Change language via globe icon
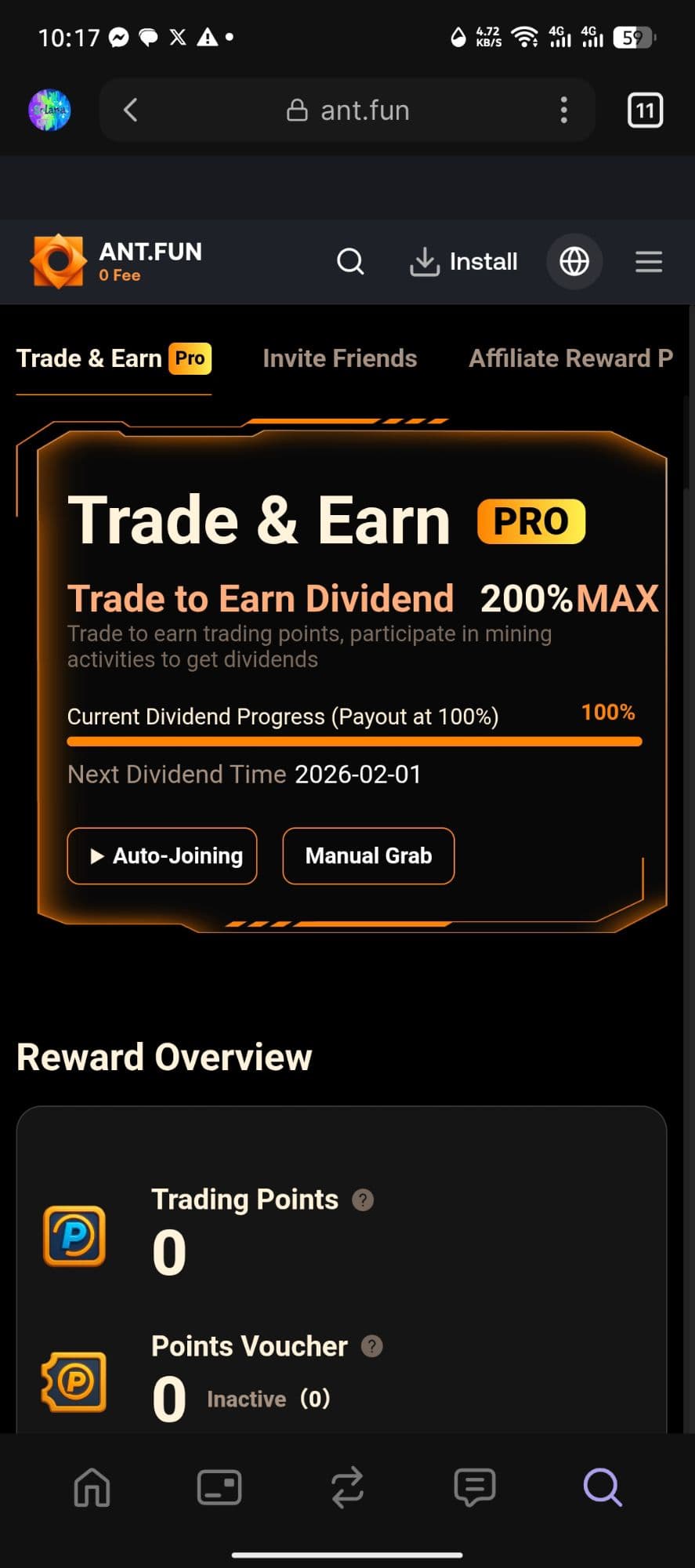The height and width of the screenshot is (1568, 695). click(x=574, y=261)
